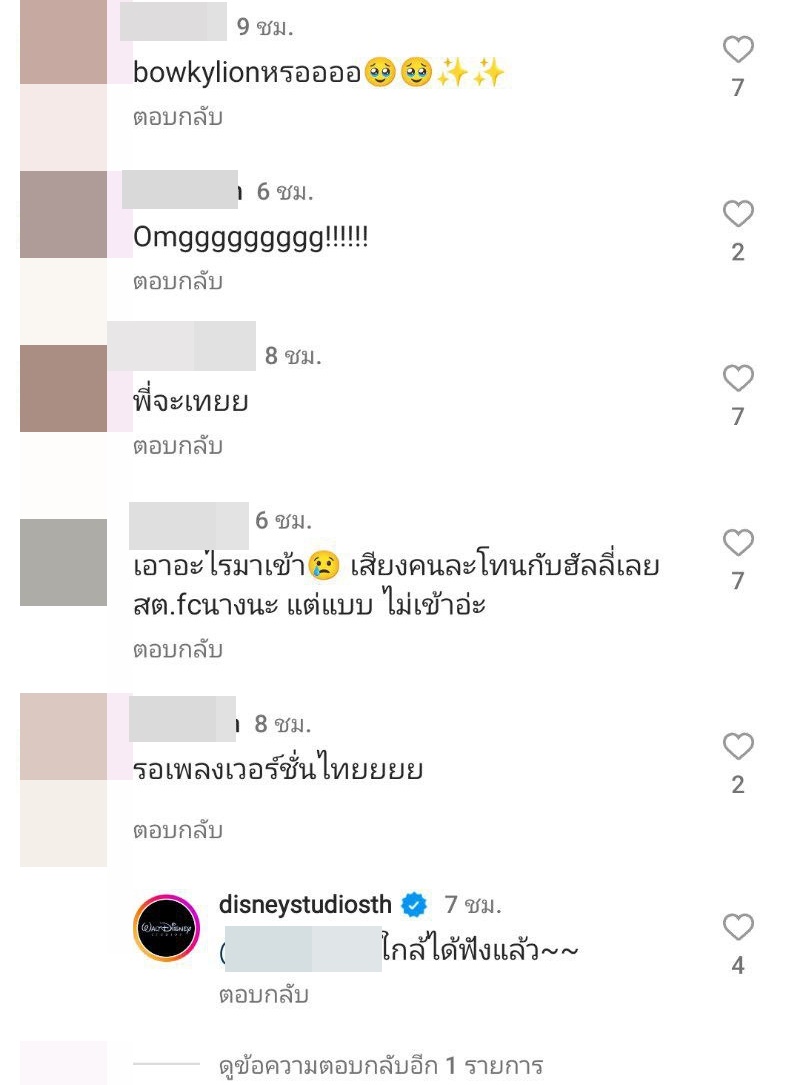Like the 'รอเพลงเวอร์ชั่นไทย' comment
This screenshot has width=800, height=1085.
738,747
